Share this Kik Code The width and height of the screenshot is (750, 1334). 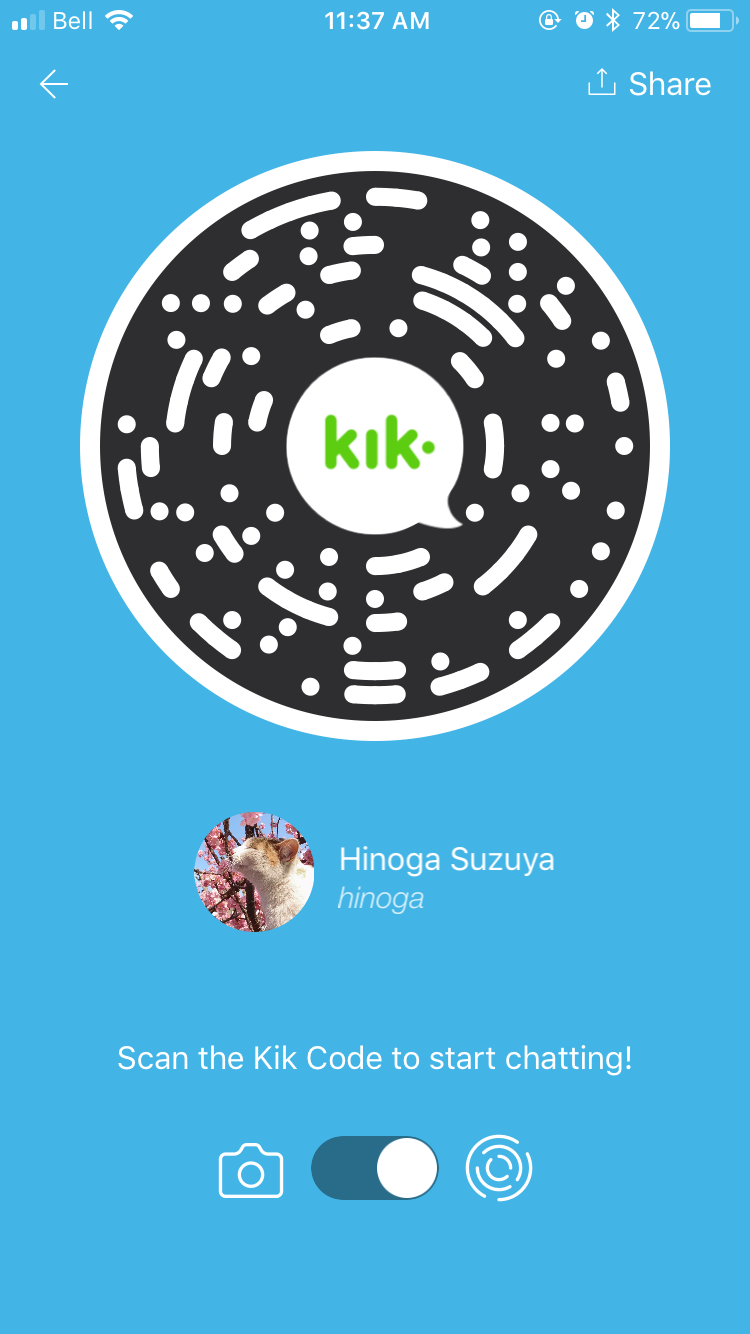(x=649, y=84)
